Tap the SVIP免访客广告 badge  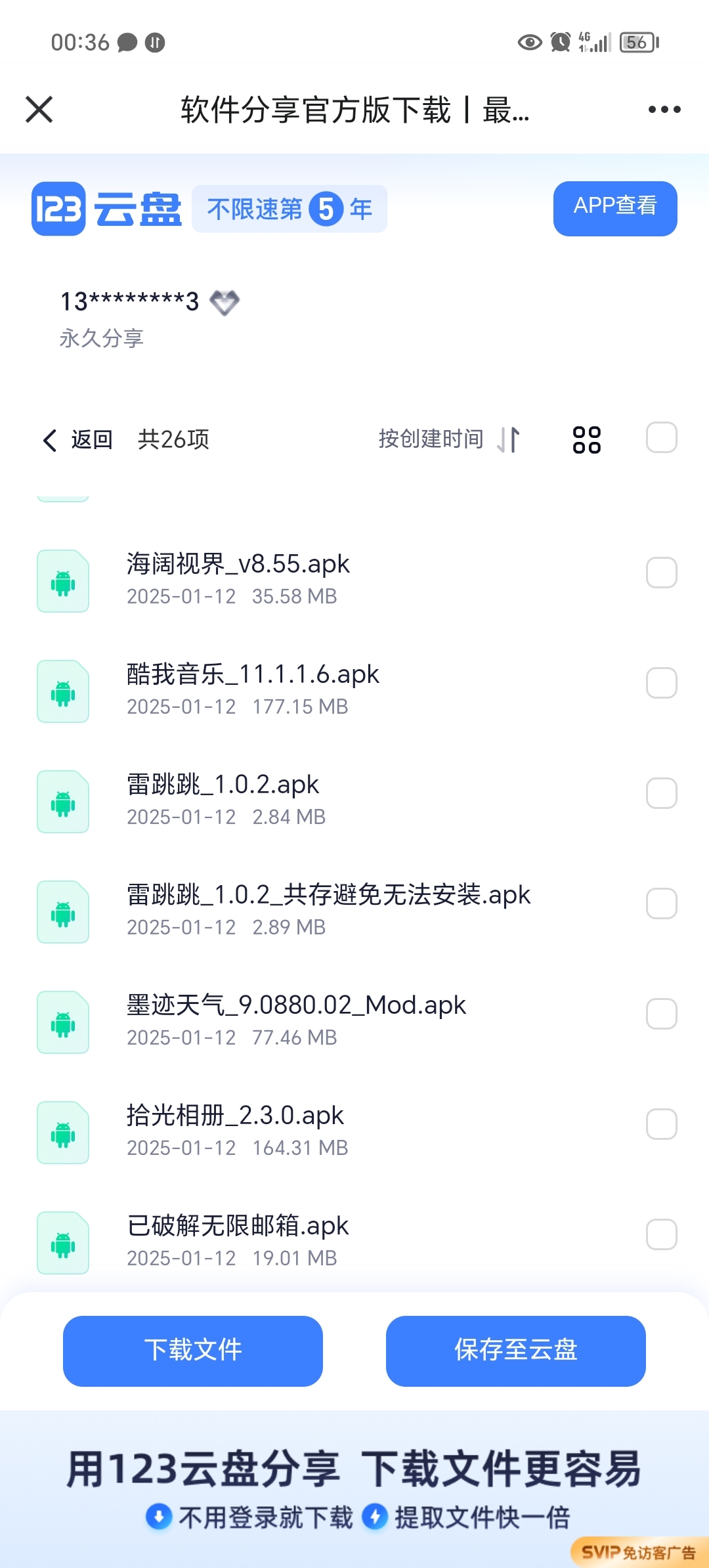click(639, 1552)
